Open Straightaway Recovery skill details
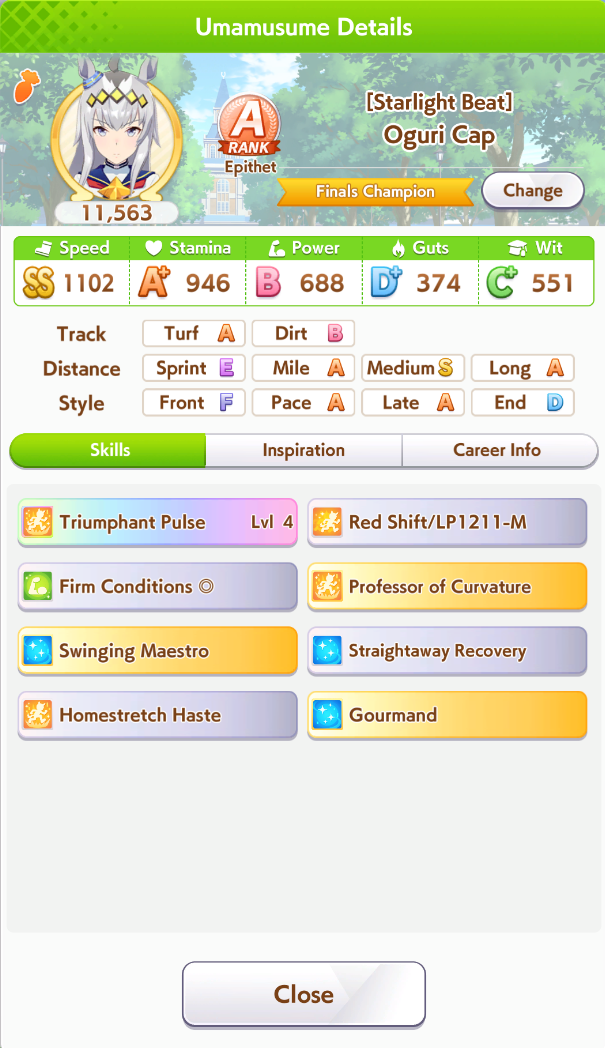605x1048 pixels. point(447,651)
